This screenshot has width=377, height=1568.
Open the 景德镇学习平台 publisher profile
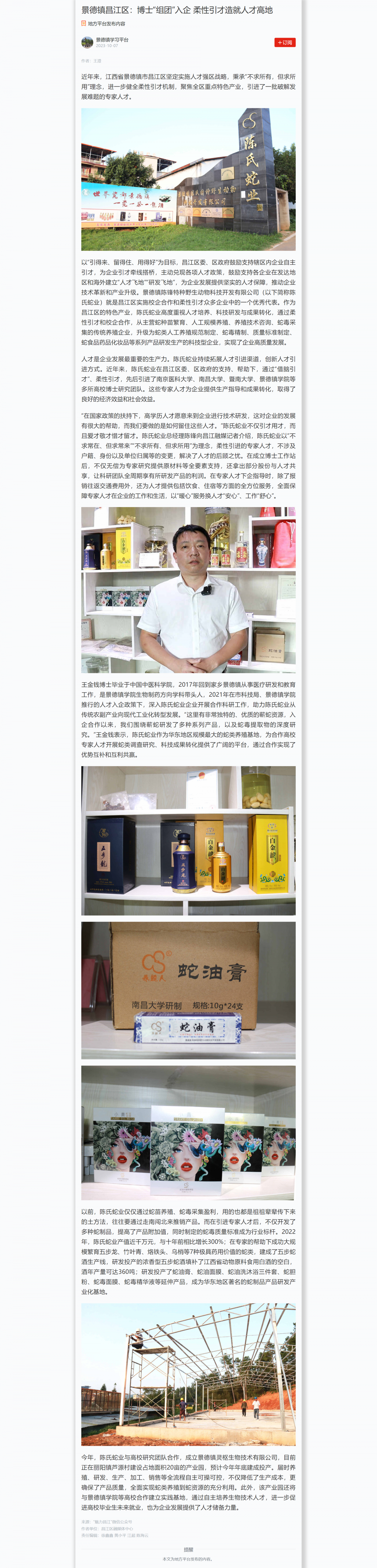click(112, 40)
